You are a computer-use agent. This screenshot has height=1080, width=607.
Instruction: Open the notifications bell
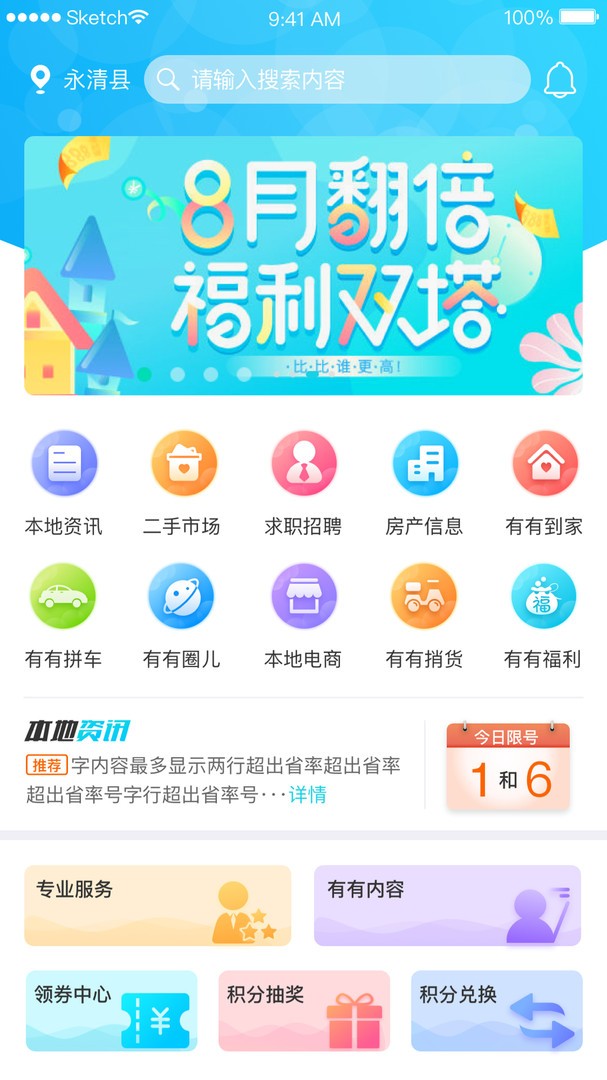[x=560, y=80]
